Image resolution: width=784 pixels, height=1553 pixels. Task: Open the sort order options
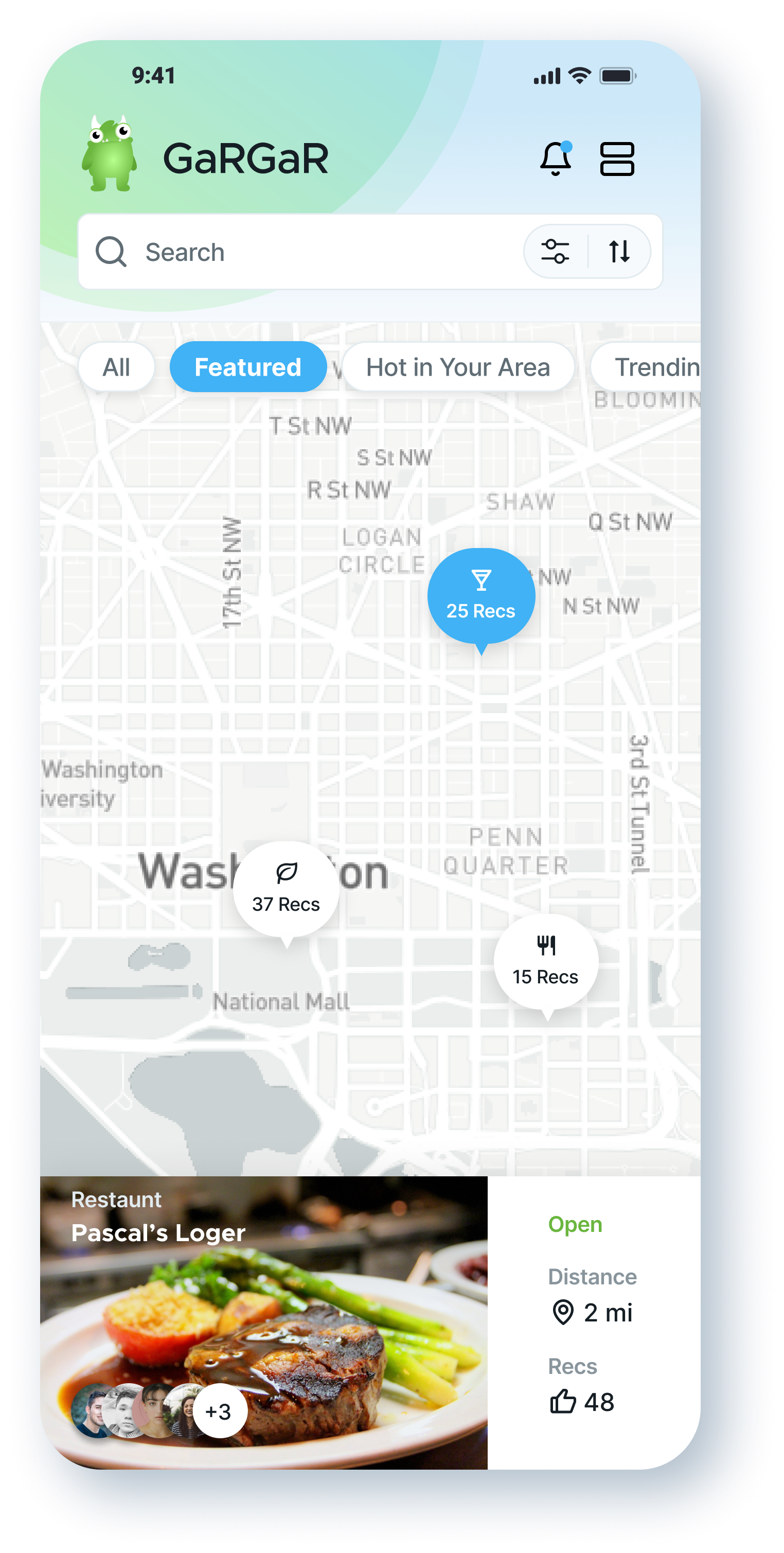(x=619, y=252)
